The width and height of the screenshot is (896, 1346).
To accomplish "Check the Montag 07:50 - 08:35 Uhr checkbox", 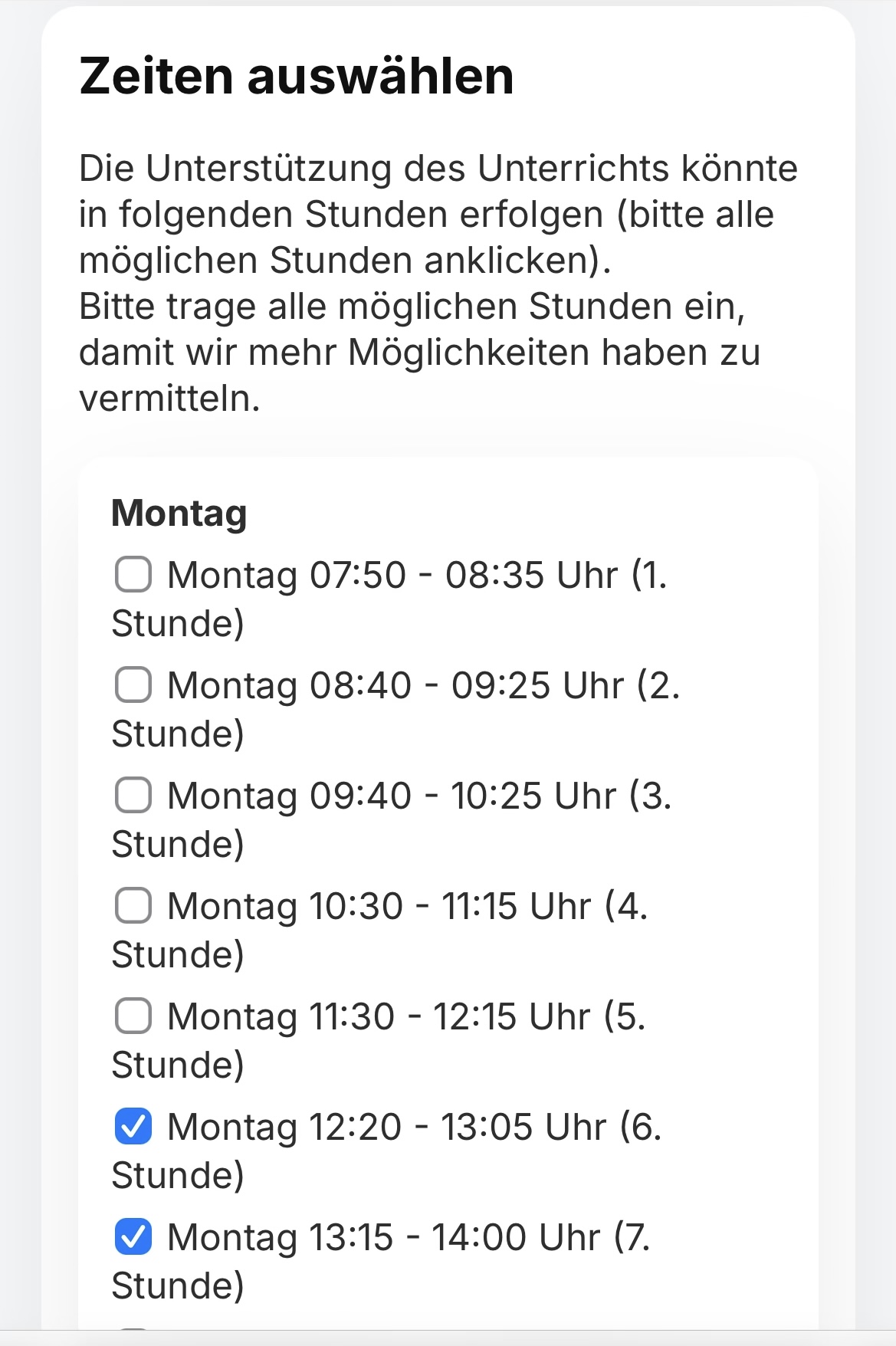I will pyautogui.click(x=133, y=575).
